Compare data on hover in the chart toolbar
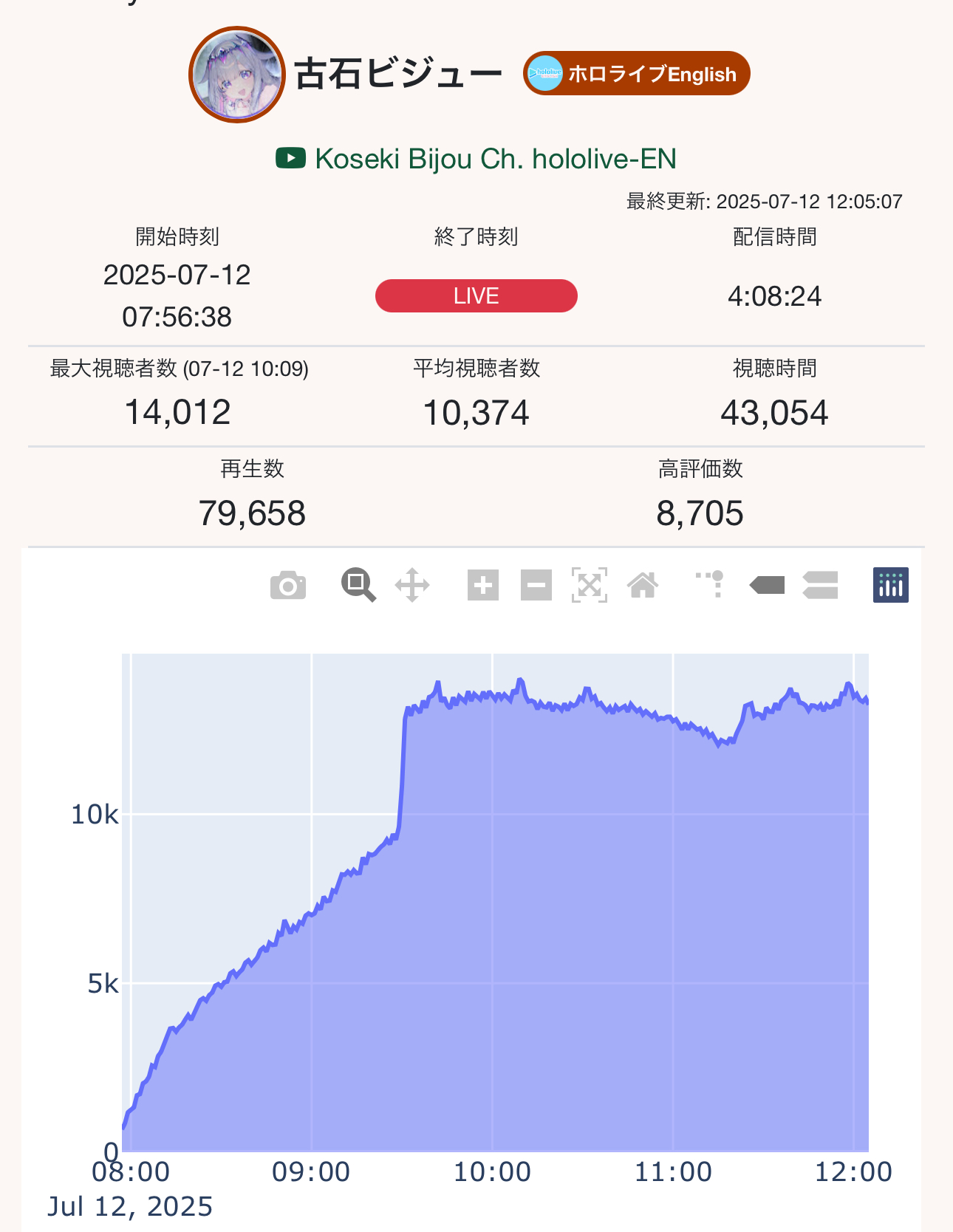This screenshot has width=953, height=1232. [x=820, y=586]
